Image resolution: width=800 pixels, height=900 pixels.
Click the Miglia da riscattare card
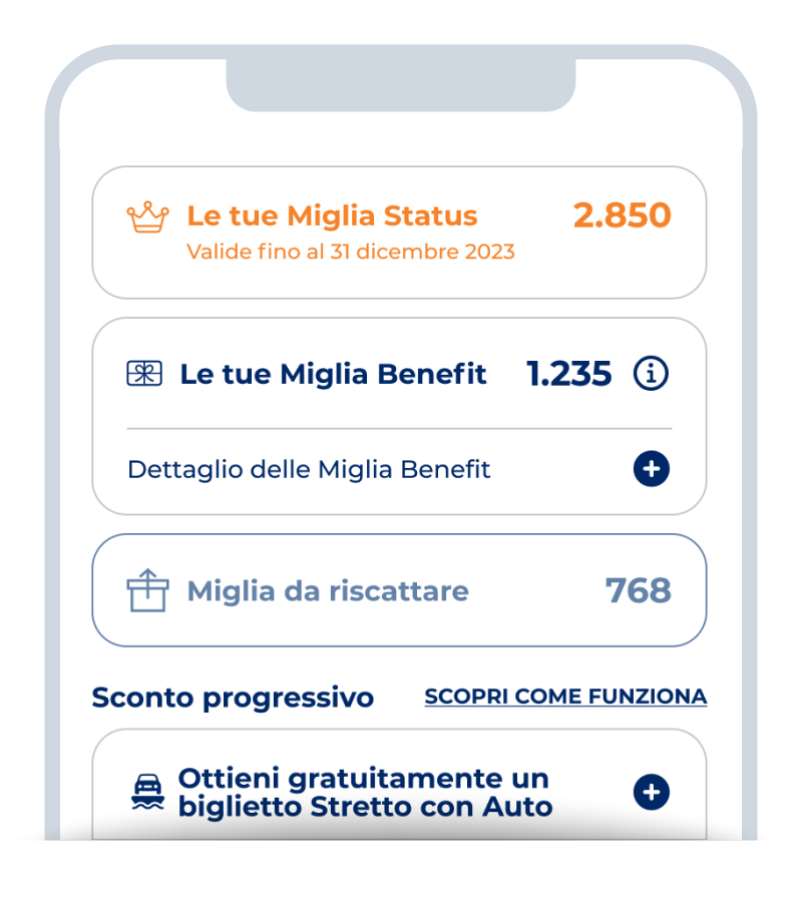point(398,590)
